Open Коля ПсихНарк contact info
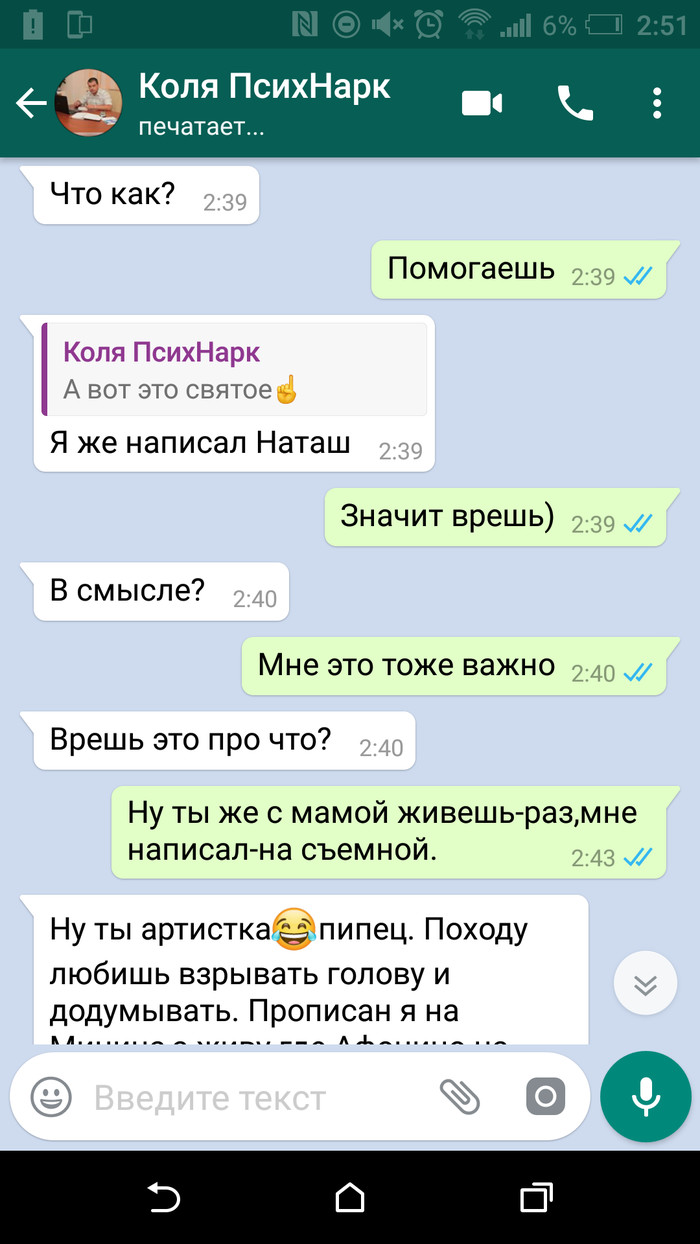This screenshot has height=1244, width=700. pos(264,104)
